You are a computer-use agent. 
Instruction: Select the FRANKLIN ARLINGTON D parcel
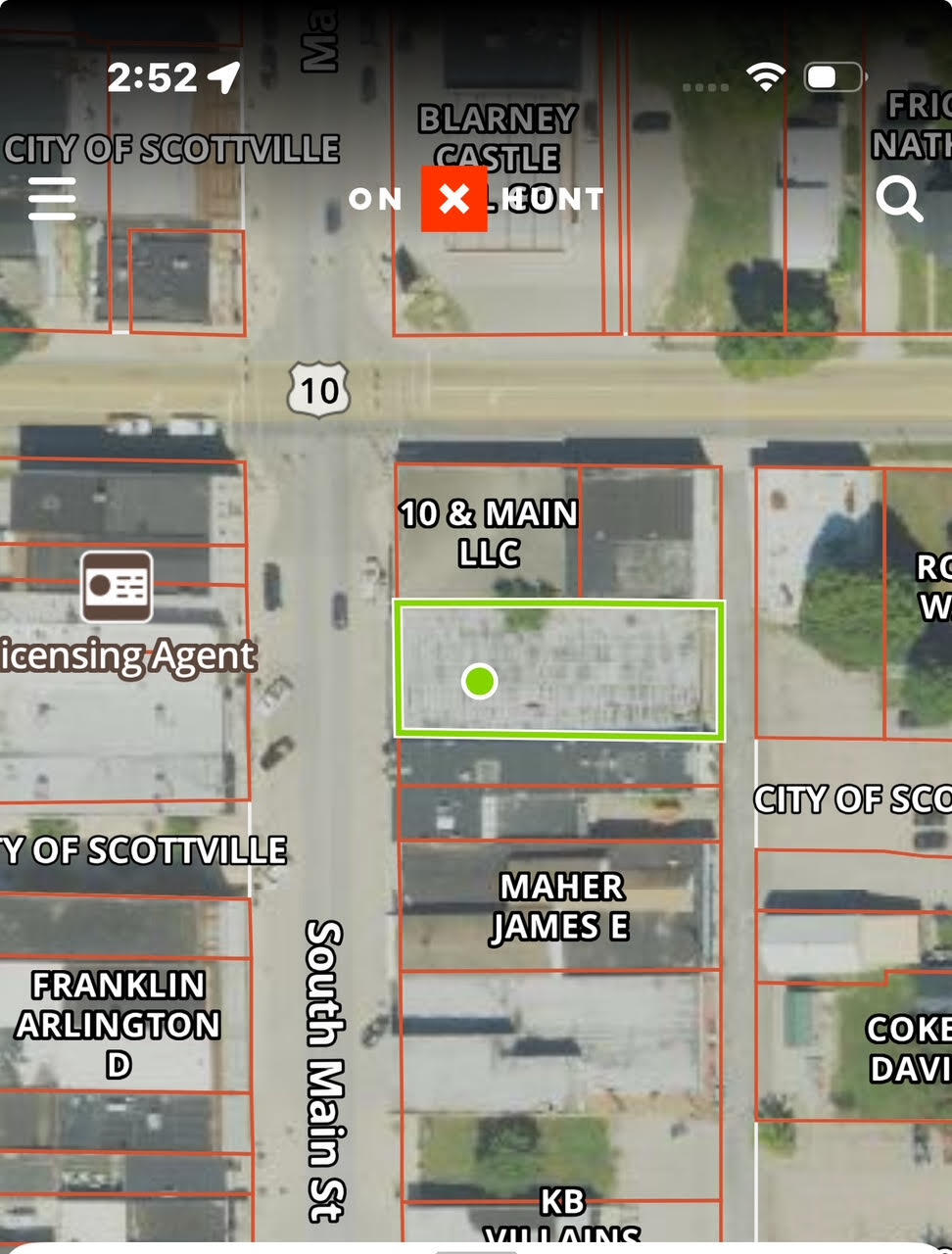(x=119, y=1024)
